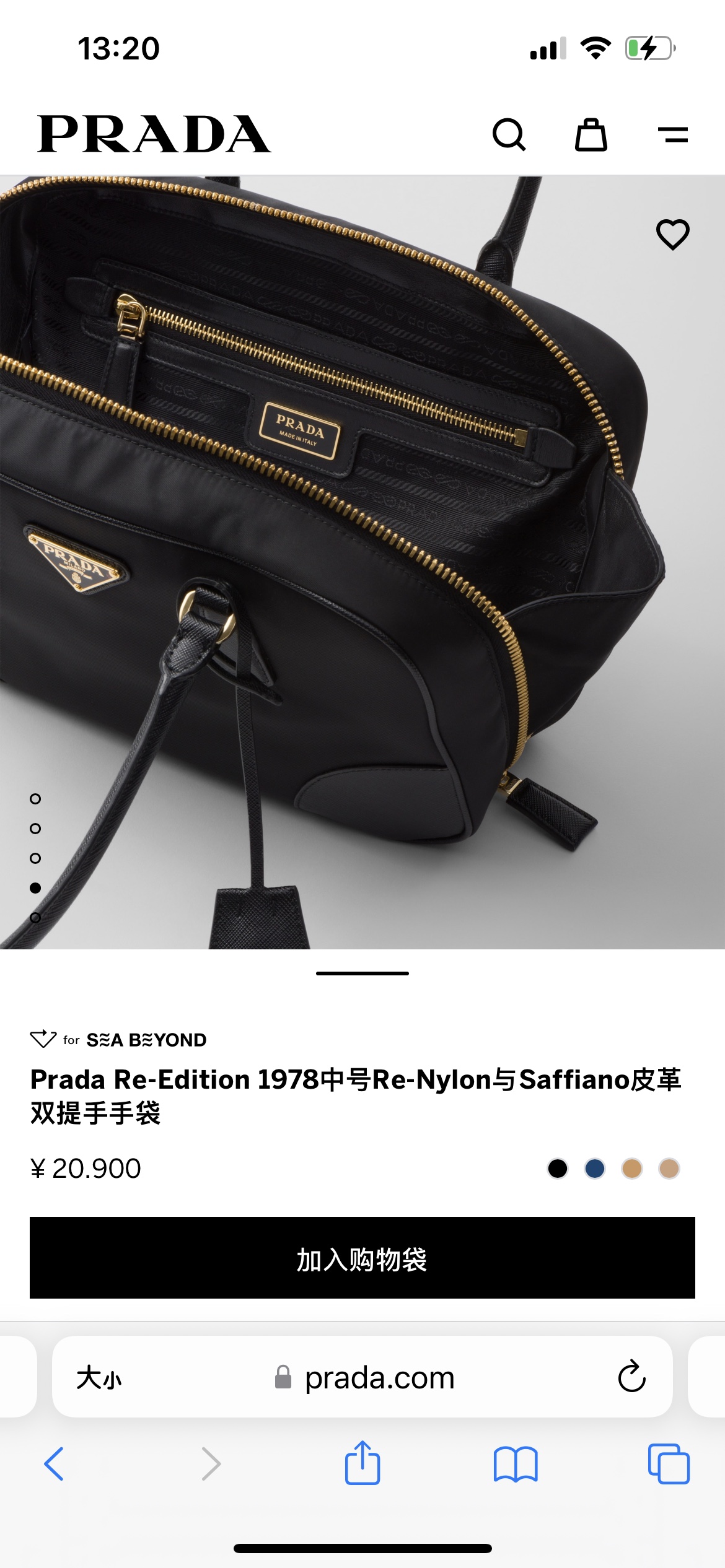Open the shopping bag icon

pos(591,134)
